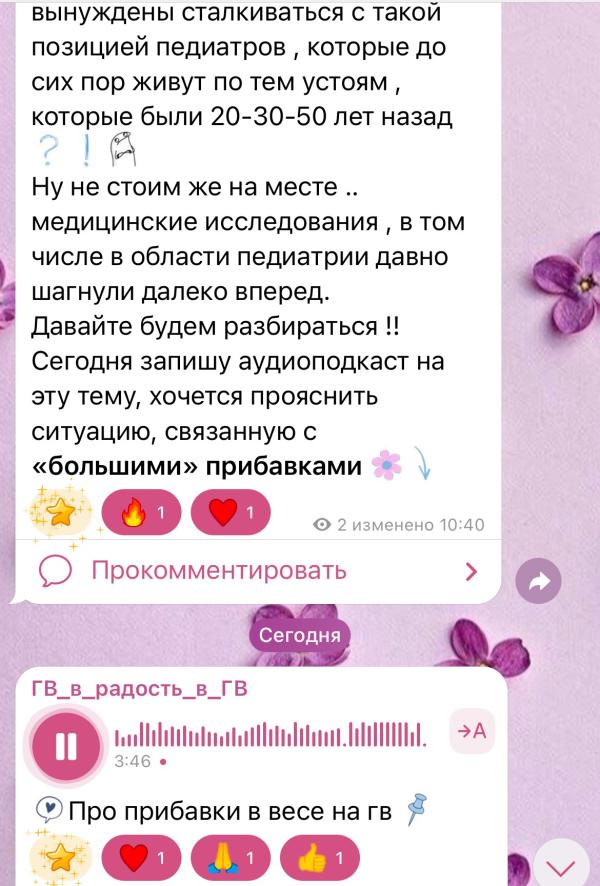React with praying hands on voice message

(231, 858)
